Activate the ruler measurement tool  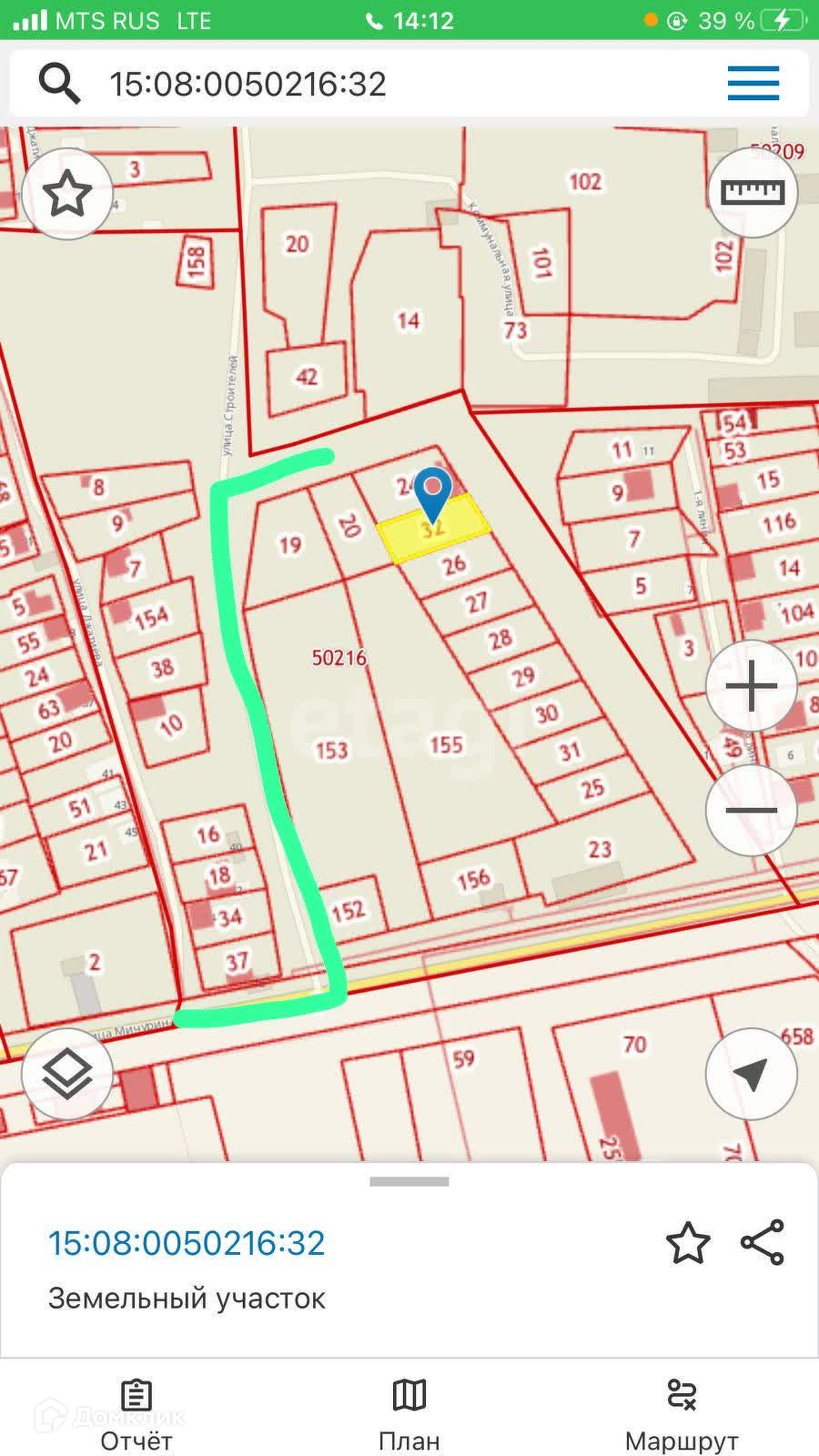pos(752,193)
